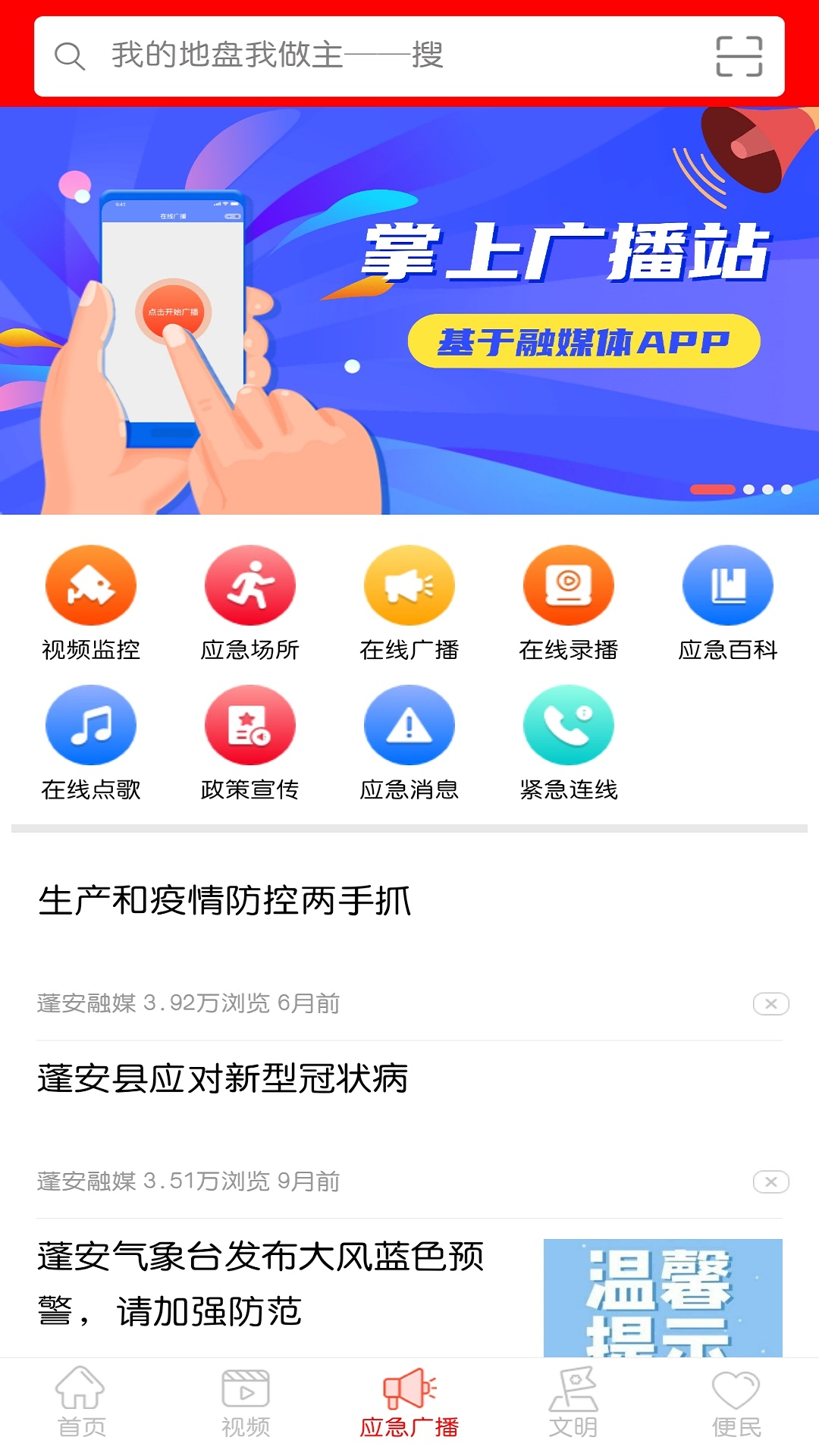
Task: Select the second carousel dot indicator
Action: pos(749,489)
